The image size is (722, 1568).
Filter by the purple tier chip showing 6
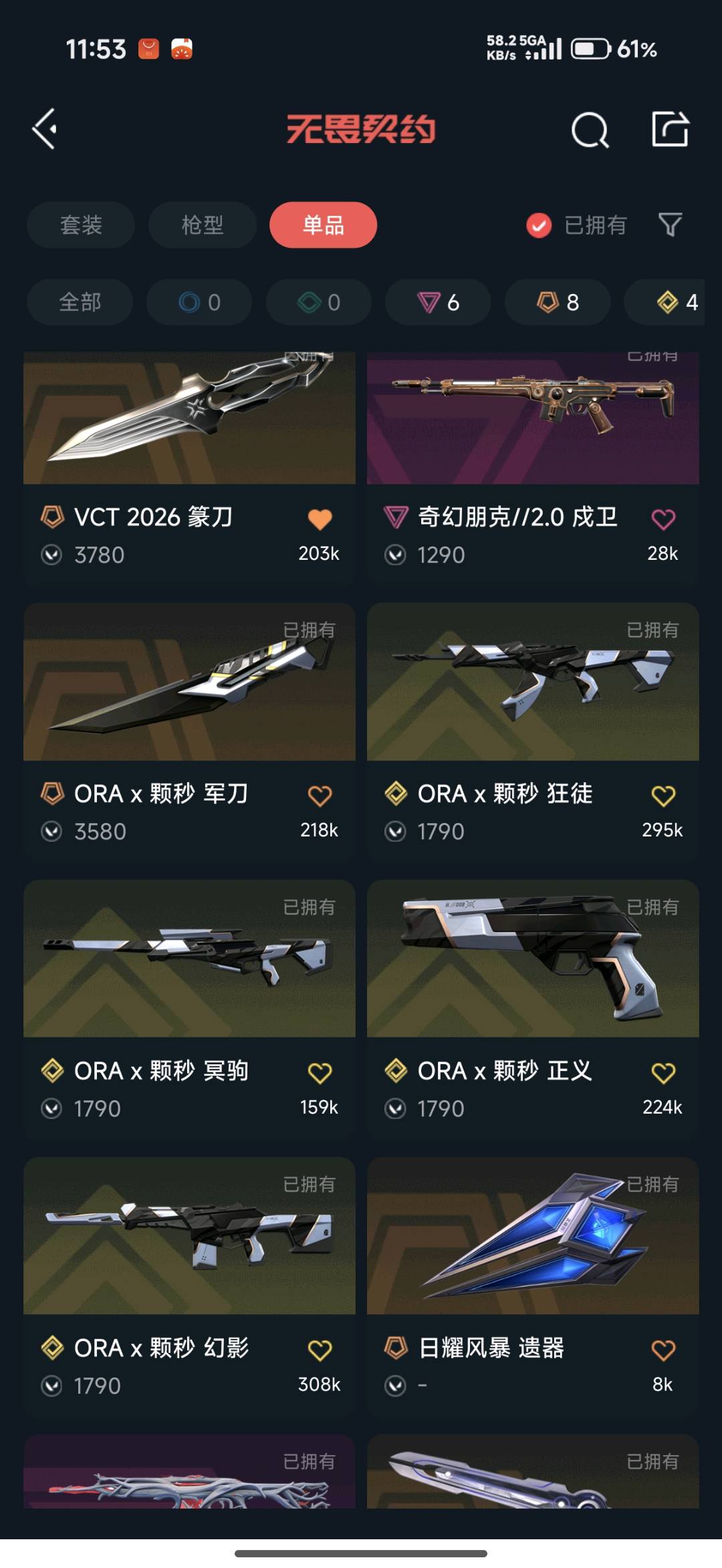(x=438, y=303)
